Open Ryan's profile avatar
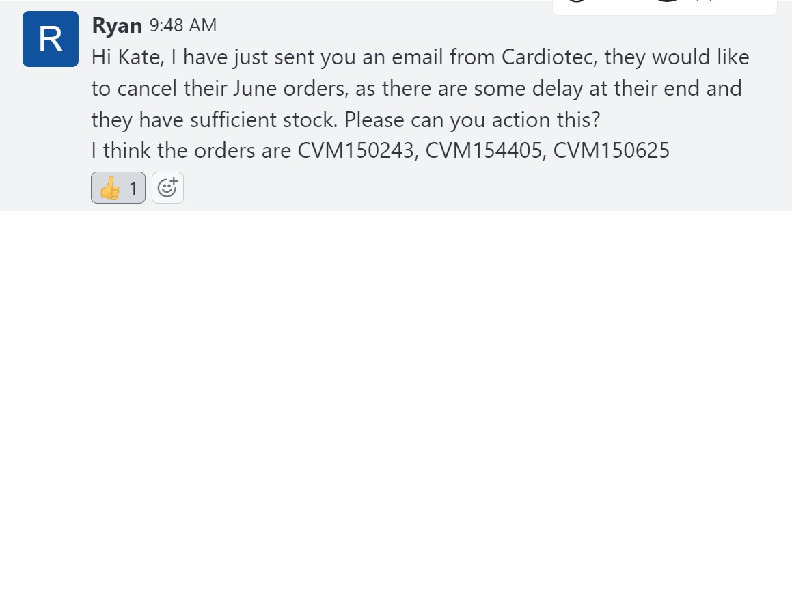Image resolution: width=792 pixels, height=612 pixels. [x=50, y=40]
